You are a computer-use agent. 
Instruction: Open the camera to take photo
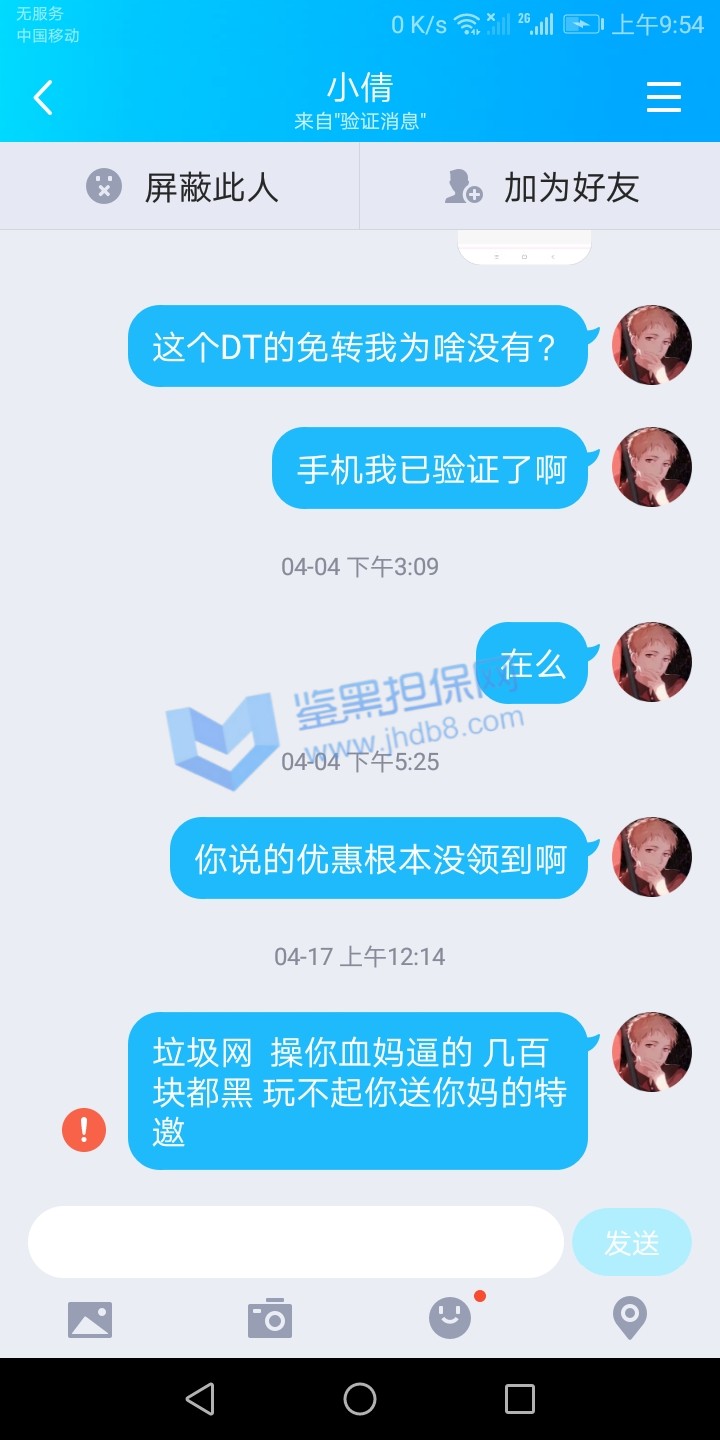coord(270,1319)
